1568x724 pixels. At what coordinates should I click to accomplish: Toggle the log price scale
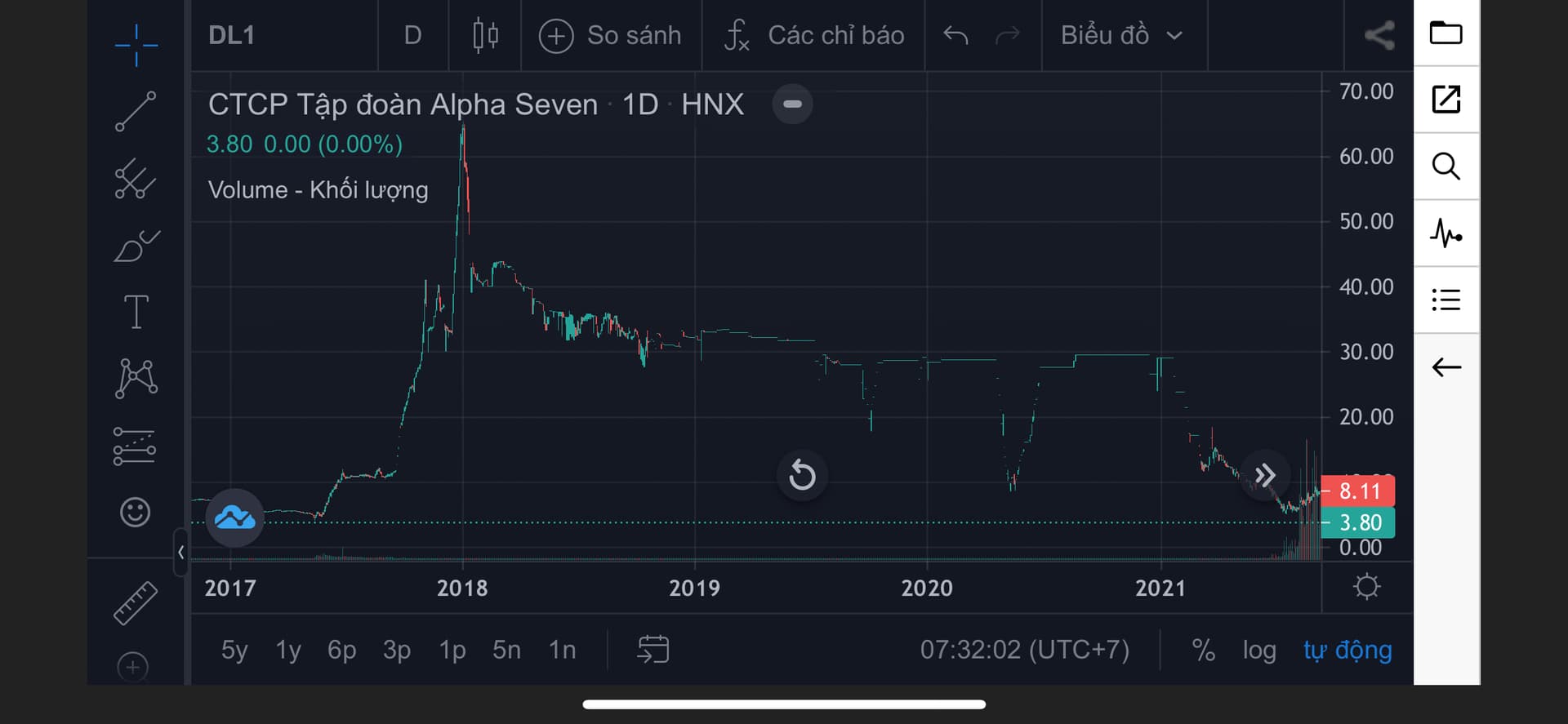(x=1259, y=650)
